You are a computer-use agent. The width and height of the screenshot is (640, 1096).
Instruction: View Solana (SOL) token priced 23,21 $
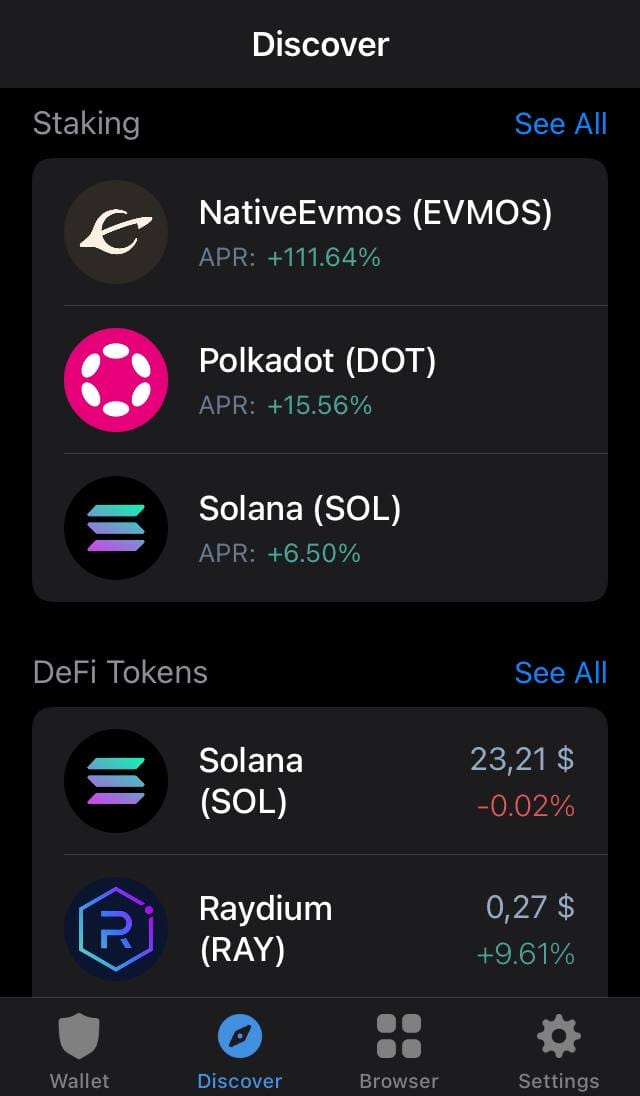(x=320, y=781)
